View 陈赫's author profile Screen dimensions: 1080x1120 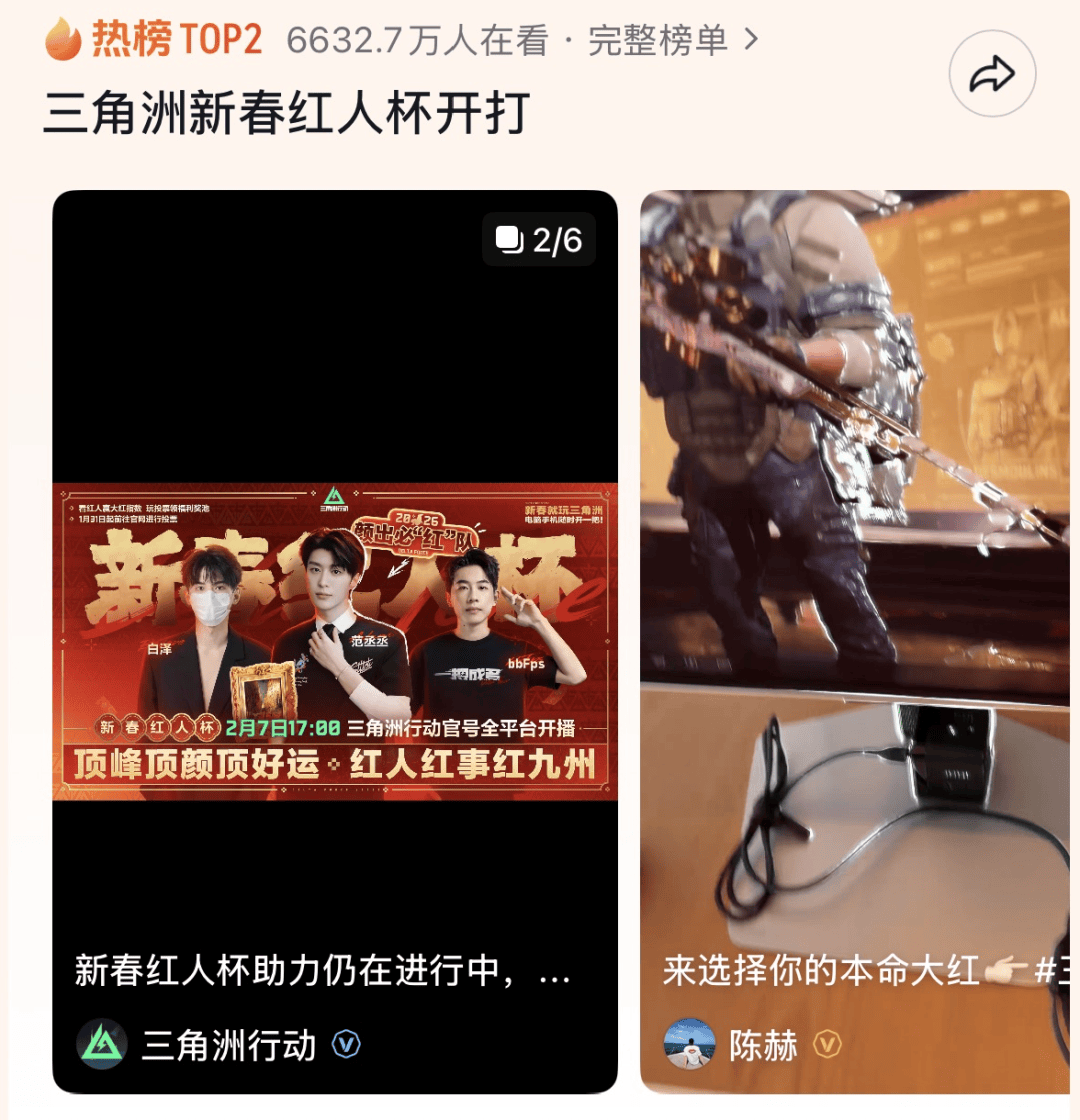(762, 1046)
